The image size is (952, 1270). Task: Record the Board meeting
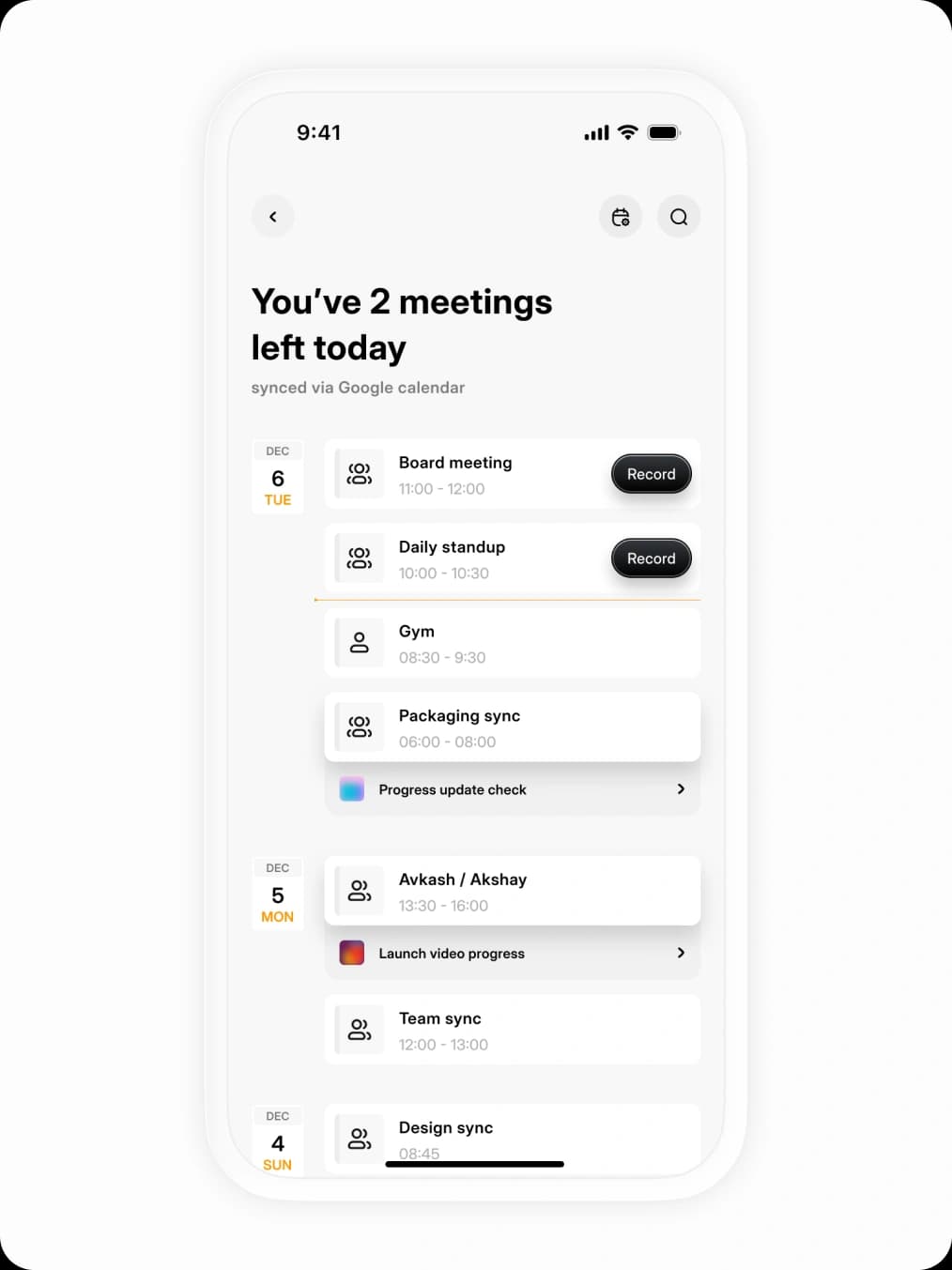[x=651, y=474]
